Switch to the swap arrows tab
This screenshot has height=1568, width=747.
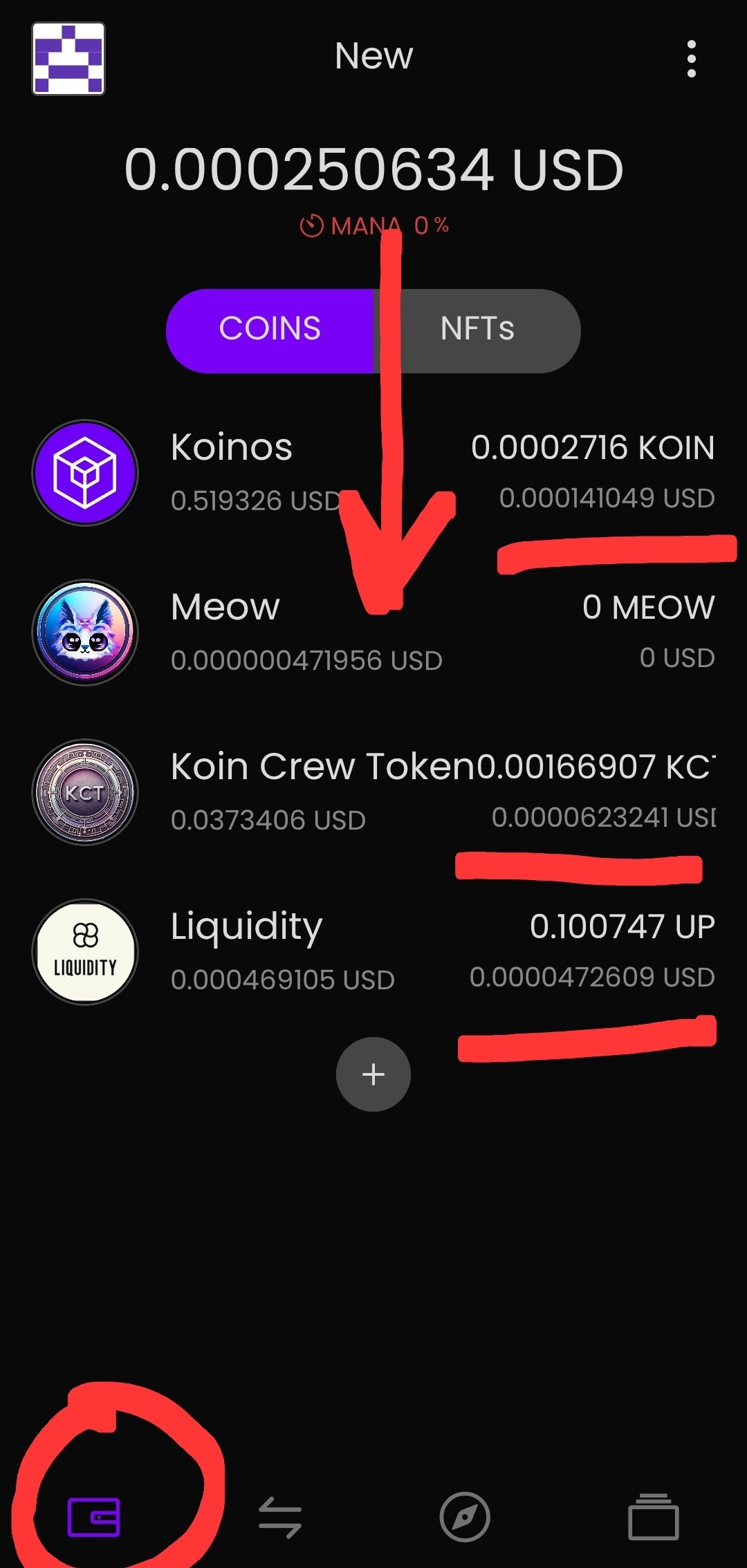pos(280,1518)
